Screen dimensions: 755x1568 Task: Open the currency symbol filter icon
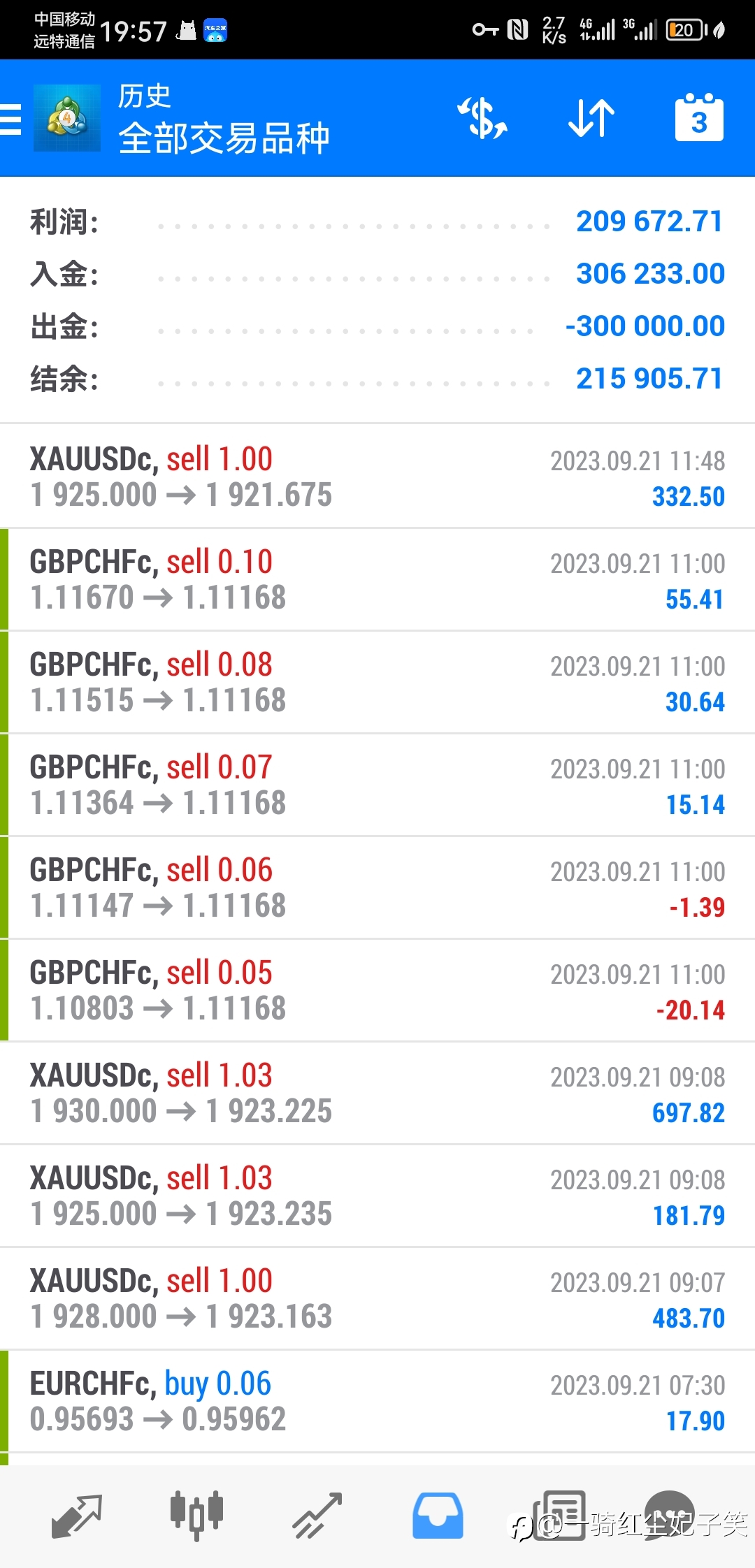[482, 118]
